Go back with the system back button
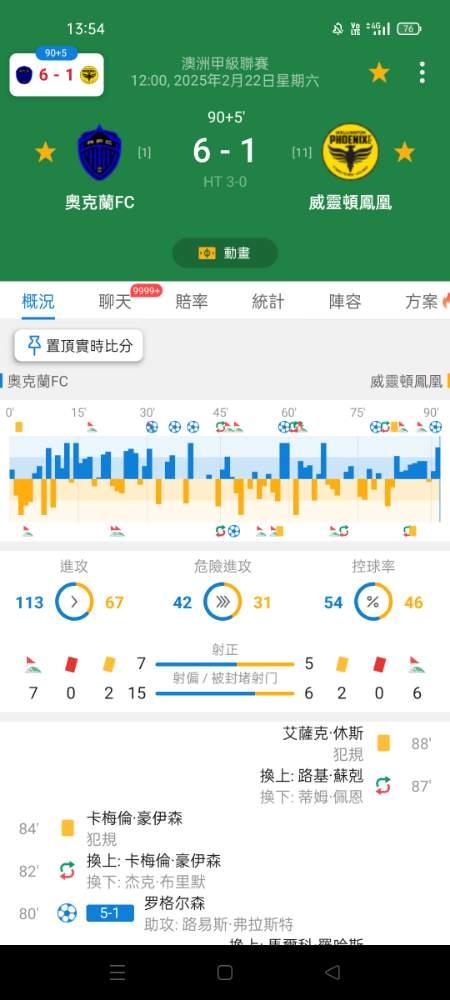Screen dimensions: 450x1000 click(332, 972)
